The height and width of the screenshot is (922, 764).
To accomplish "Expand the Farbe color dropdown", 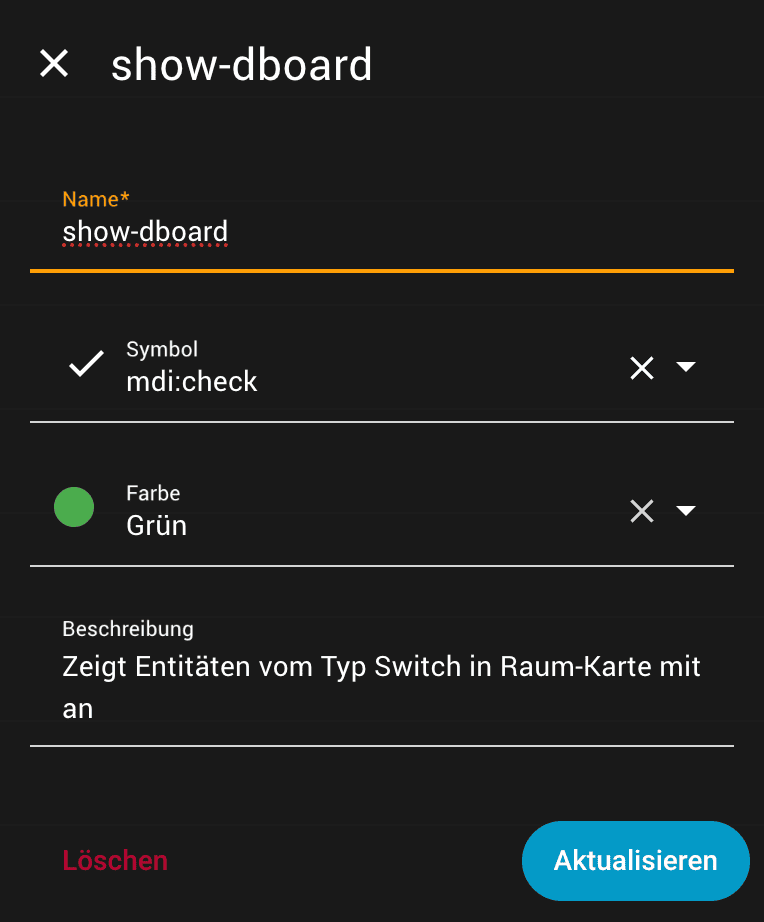I will pyautogui.click(x=686, y=511).
